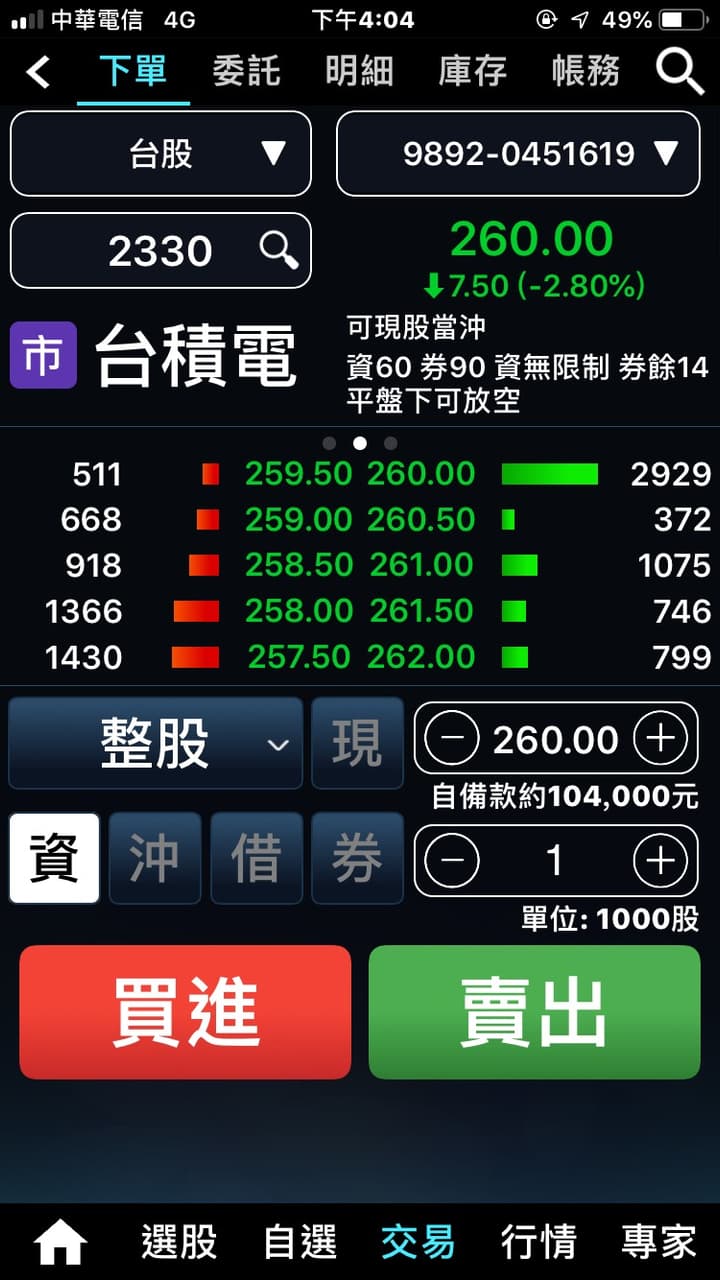Open the 台股 market dropdown
Image resolution: width=720 pixels, height=1280 pixels.
160,153
